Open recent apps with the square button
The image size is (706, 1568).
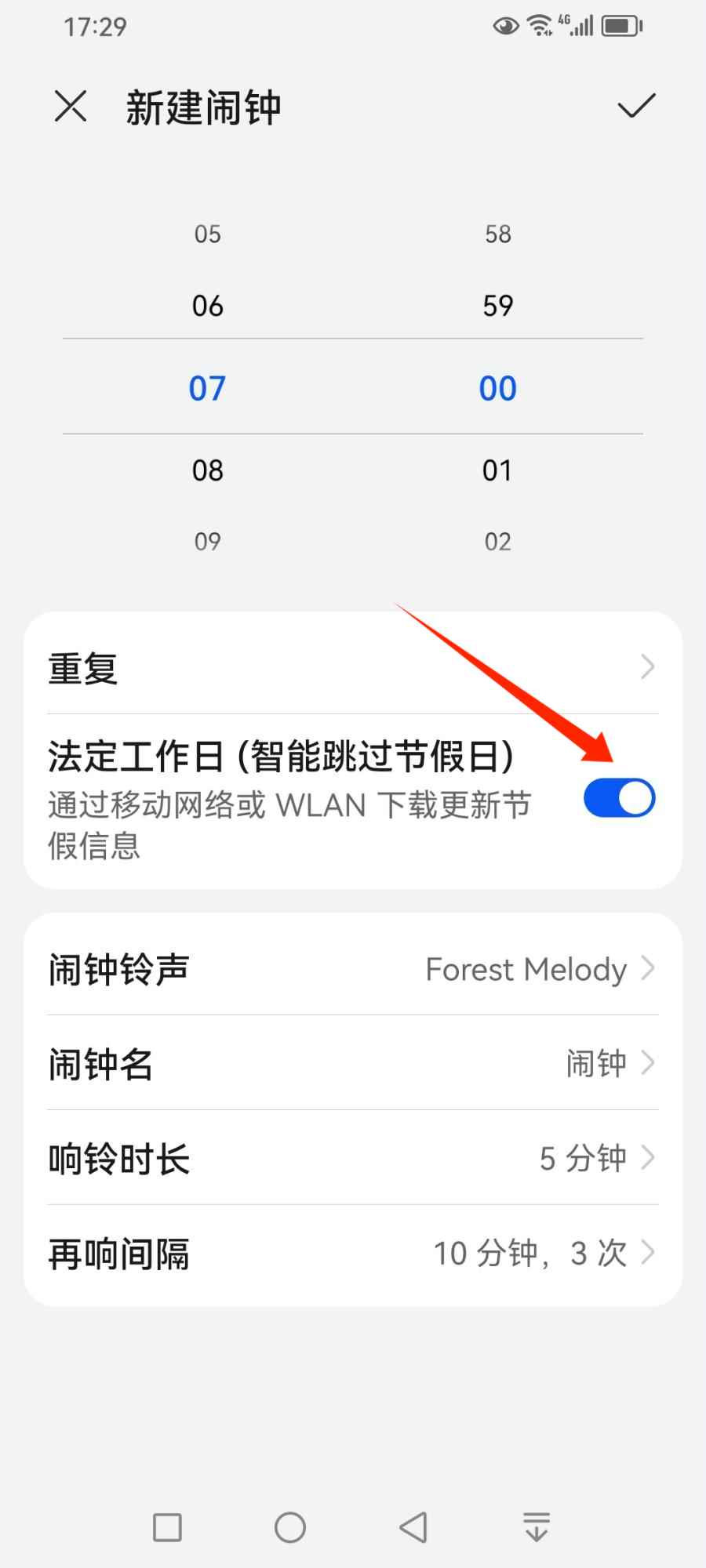(167, 1527)
